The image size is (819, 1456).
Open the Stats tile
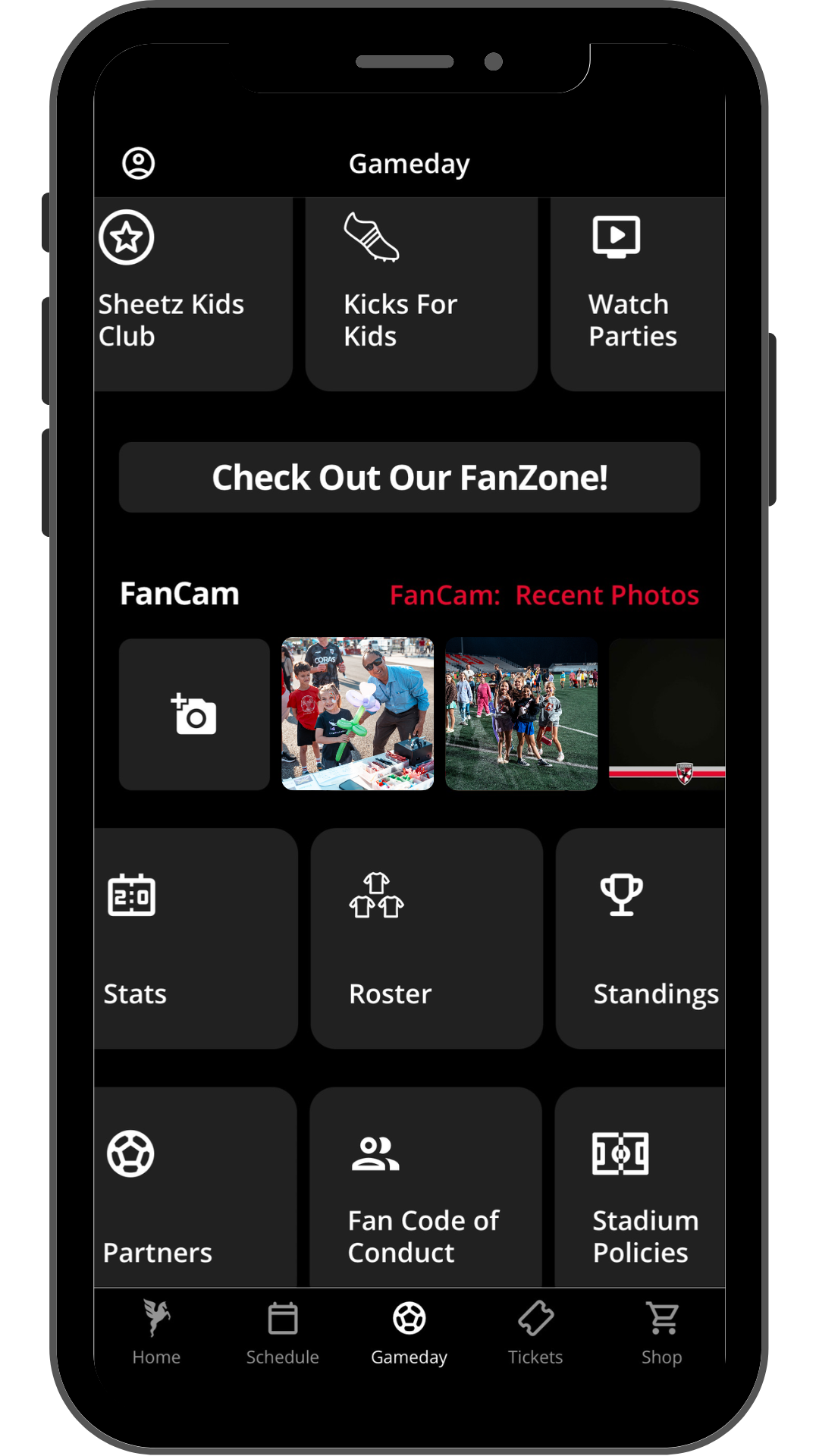click(196, 939)
